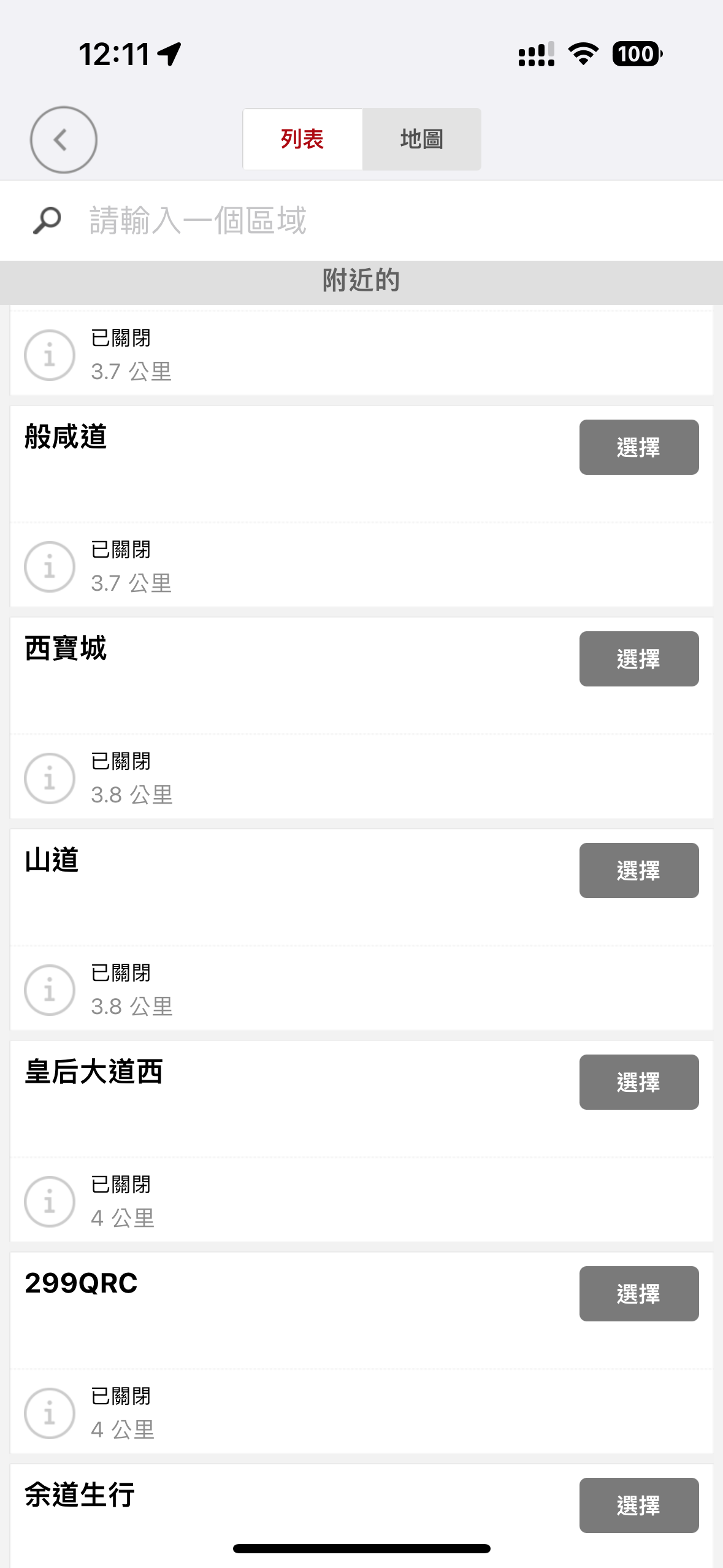View info for the 般咸道 store

50,567
